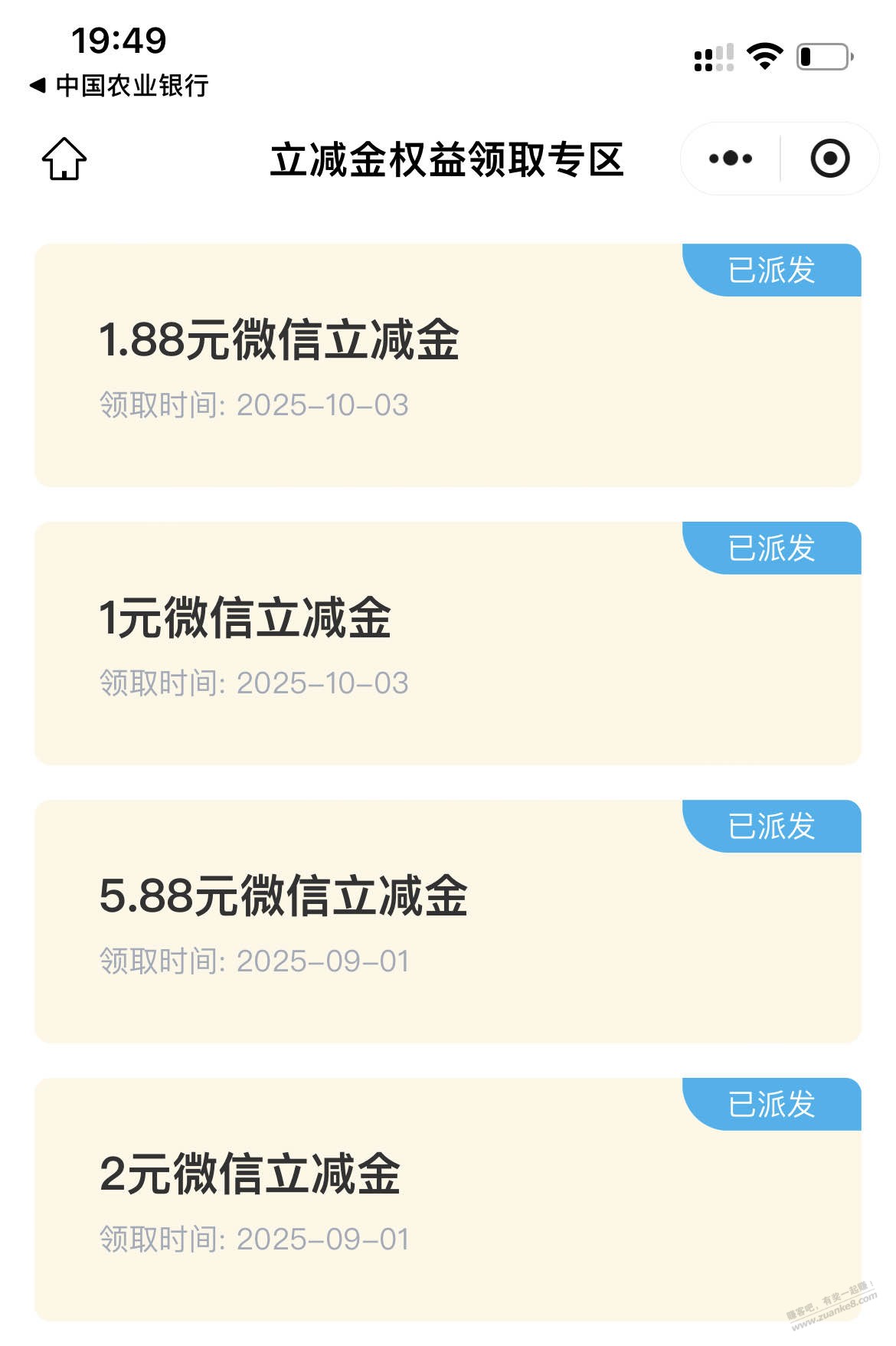Image resolution: width=896 pixels, height=1346 pixels.
Task: Tap the 2元微信立减金 card
Action: [447, 1199]
